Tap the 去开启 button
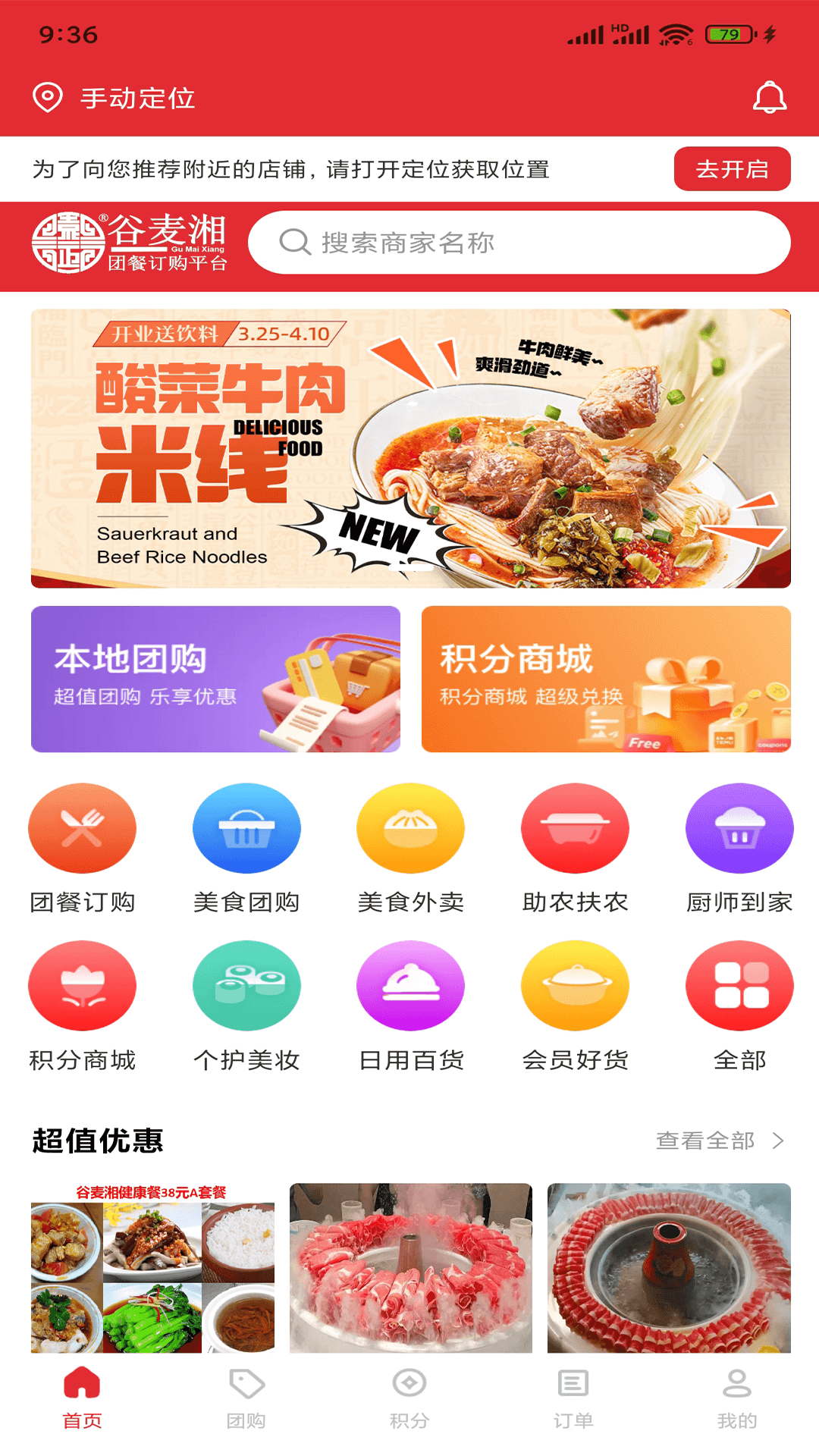Screen dimensions: 819x1456 (732, 169)
